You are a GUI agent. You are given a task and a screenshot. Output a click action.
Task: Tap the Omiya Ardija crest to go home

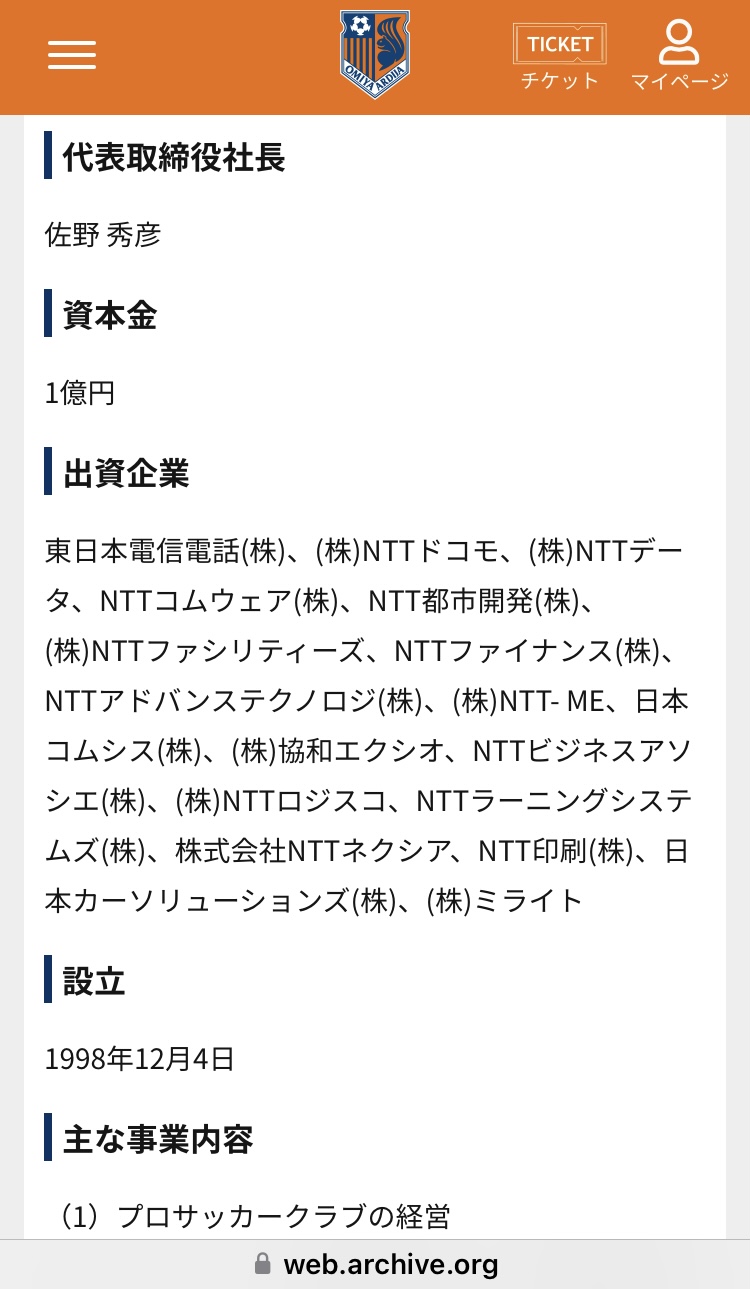click(x=375, y=54)
